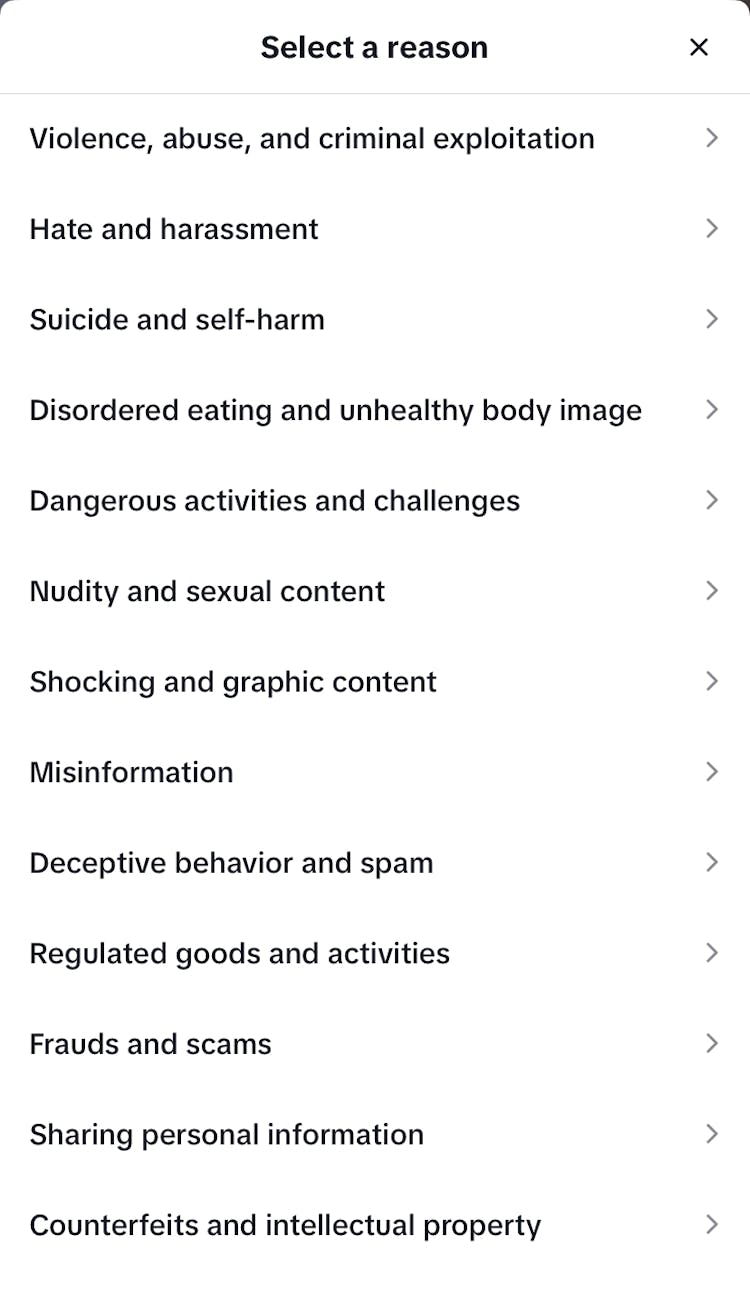750x1294 pixels.
Task: Choose Disordered eating and unhealthy body image
Action: [335, 410]
